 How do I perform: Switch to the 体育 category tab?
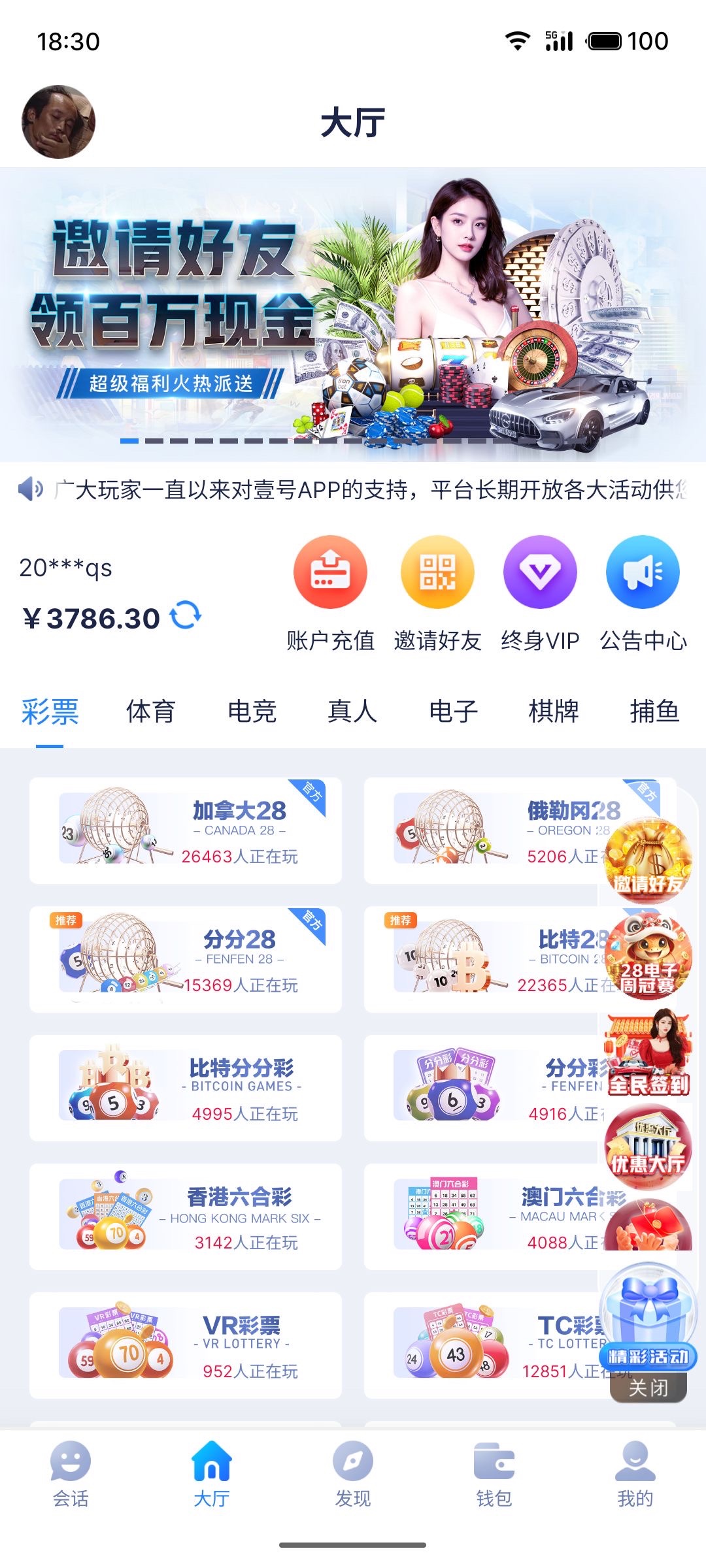pyautogui.click(x=150, y=711)
